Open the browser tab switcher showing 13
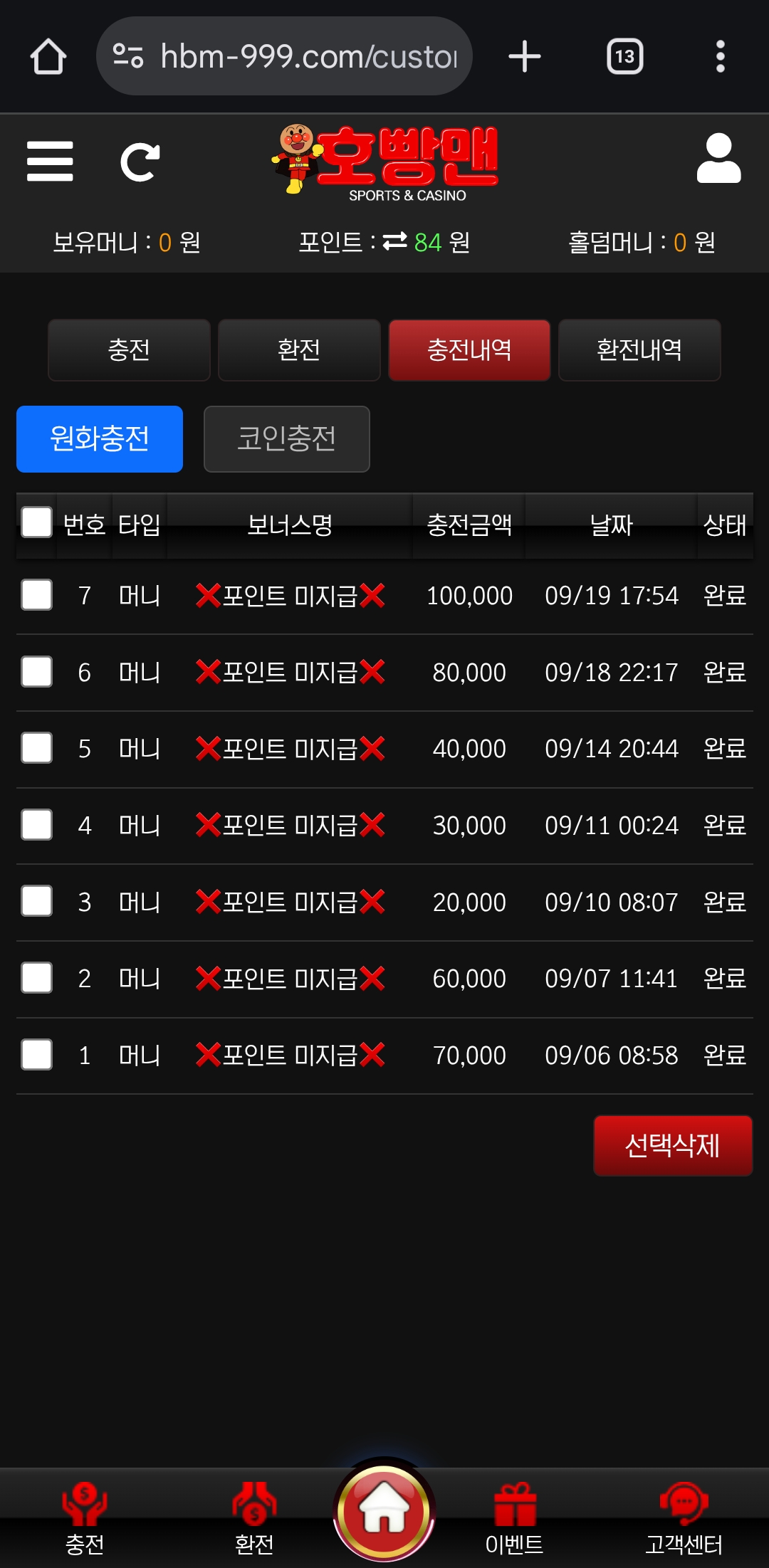This screenshot has width=769, height=1568. (624, 56)
